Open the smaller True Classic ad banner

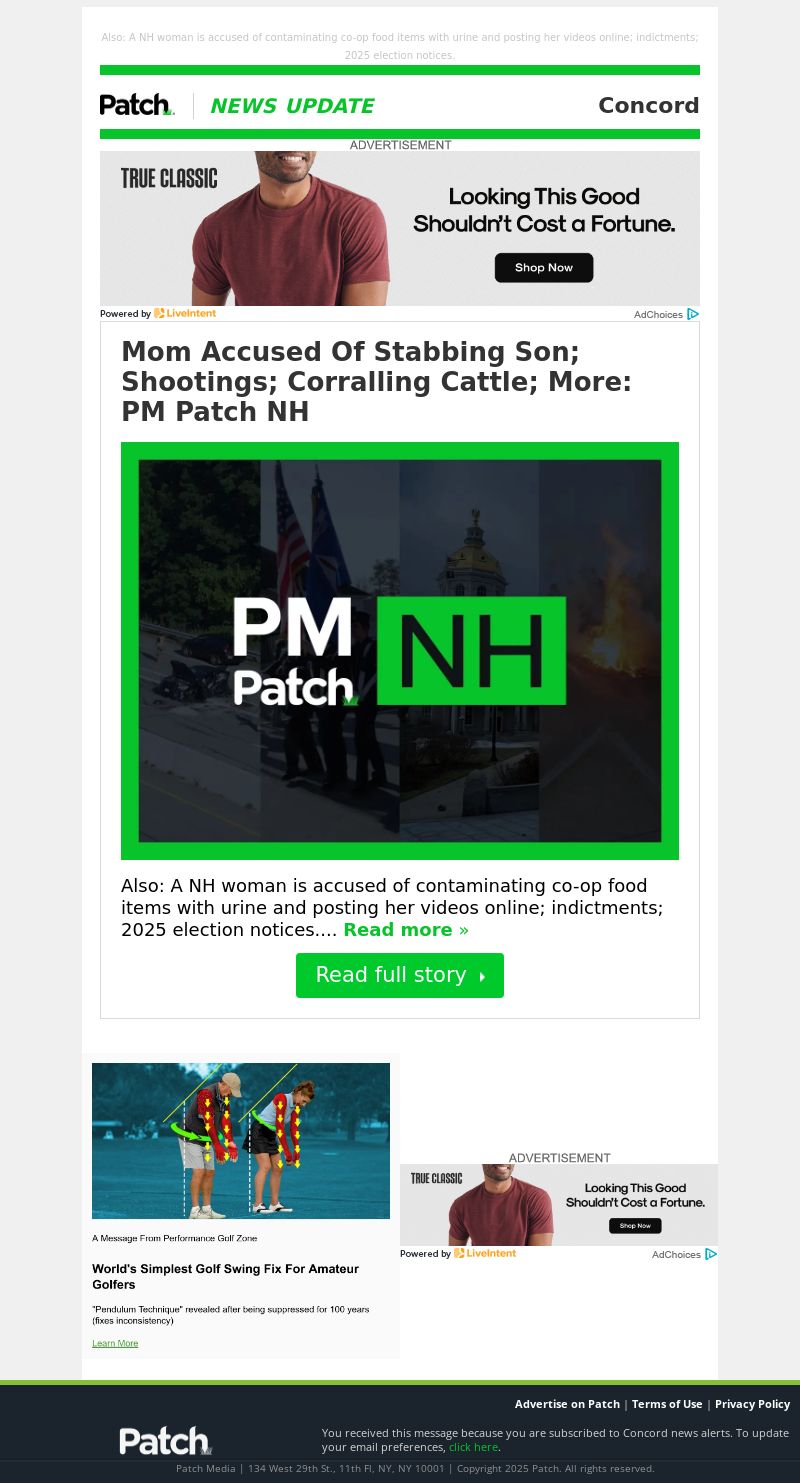558,1204
